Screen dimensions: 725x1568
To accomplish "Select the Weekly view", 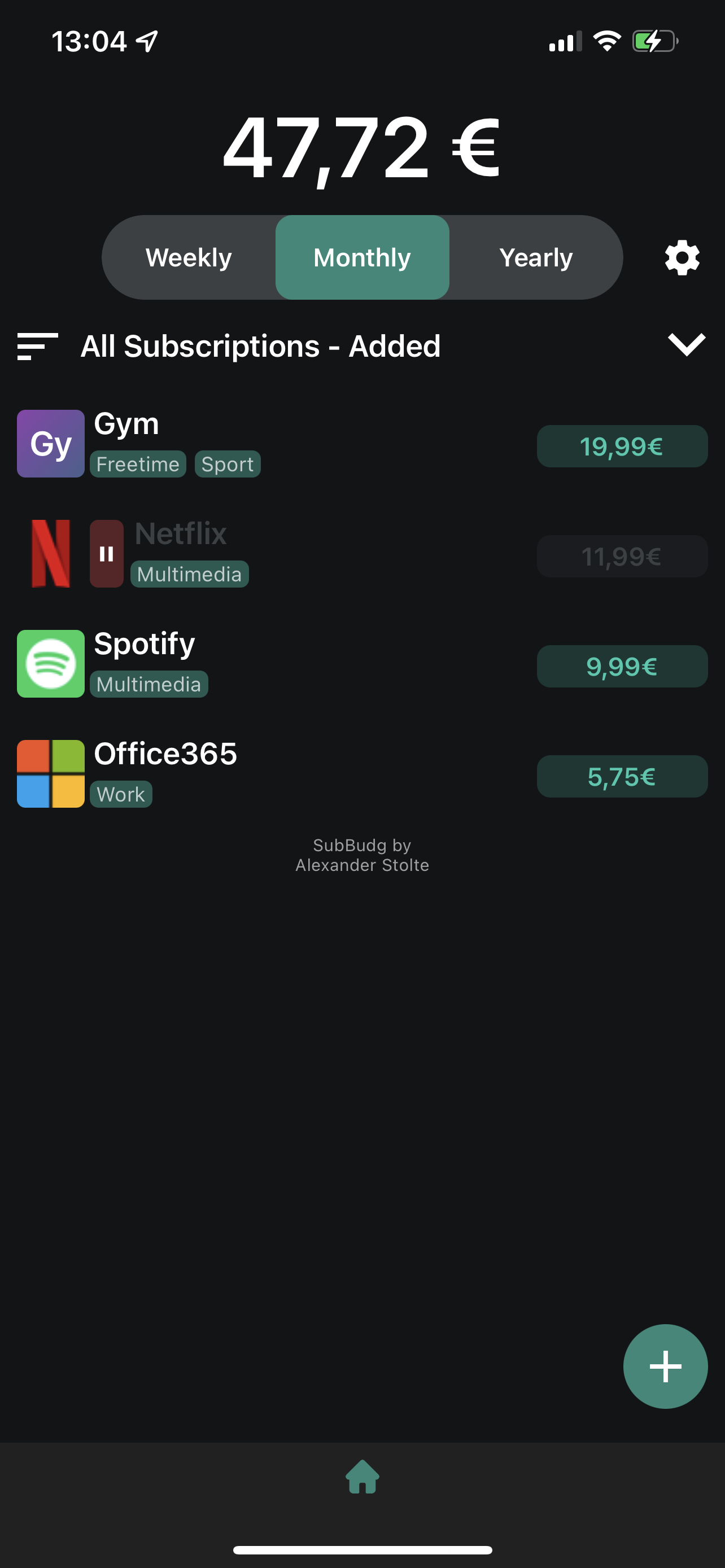I will pyautogui.click(x=187, y=257).
